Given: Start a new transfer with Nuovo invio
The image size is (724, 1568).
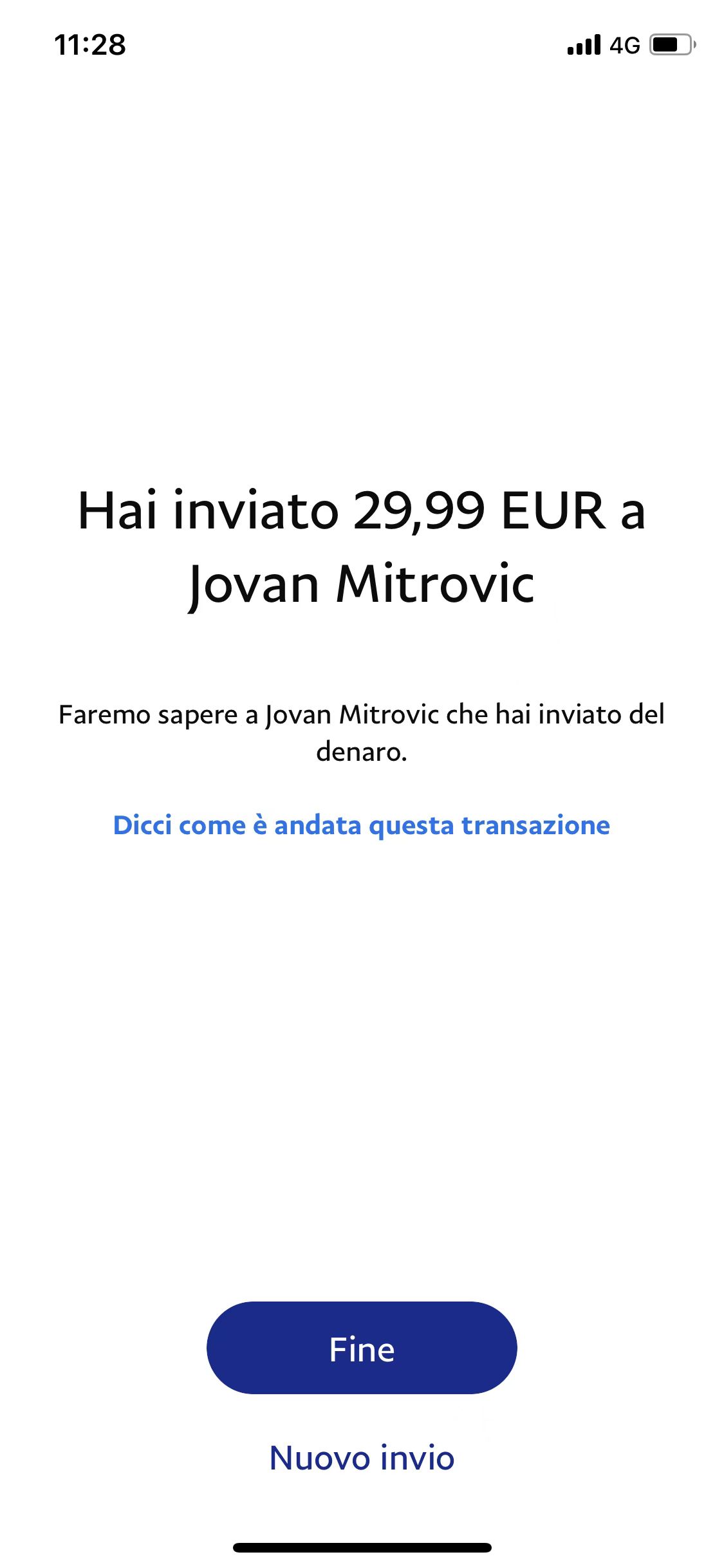Looking at the screenshot, I should click(x=362, y=1458).
